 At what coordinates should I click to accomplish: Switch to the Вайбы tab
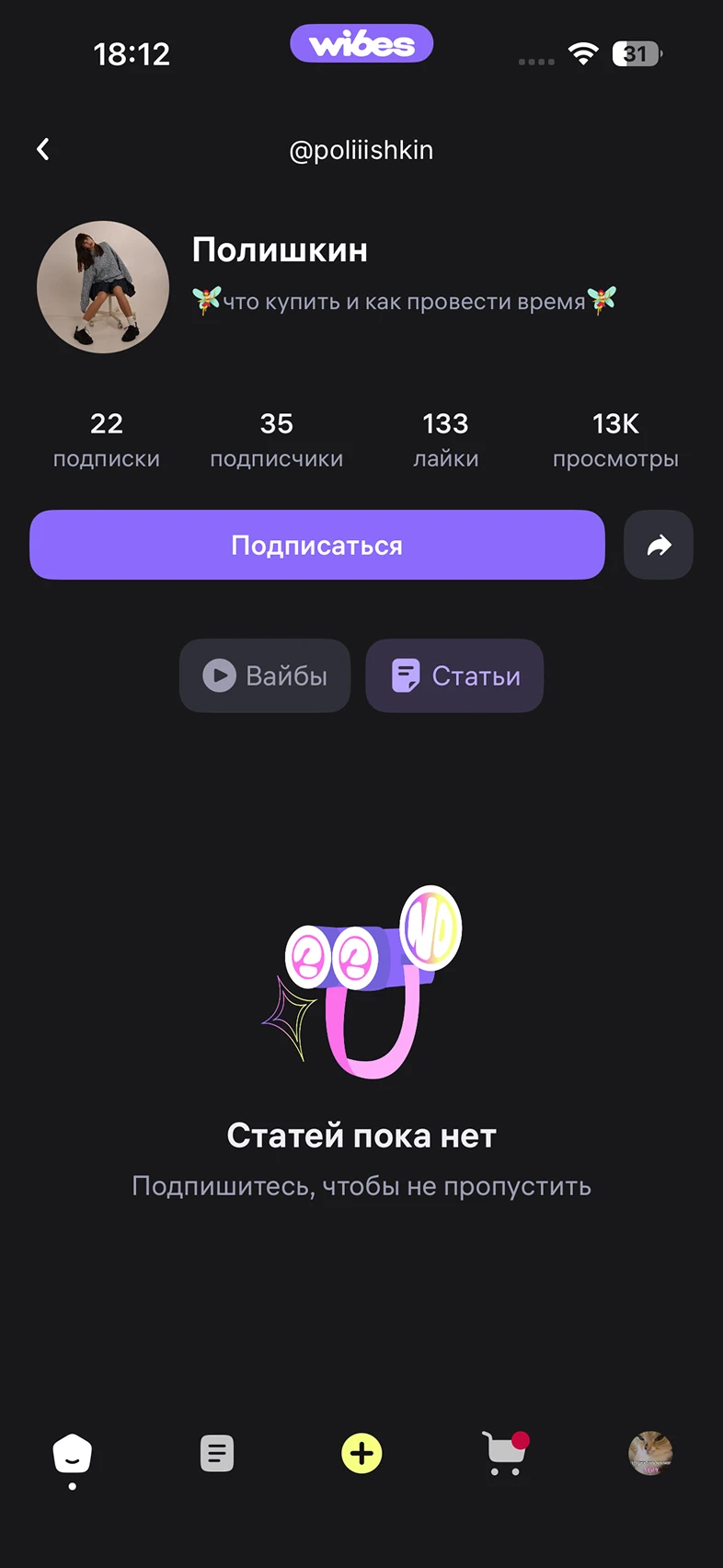tap(265, 675)
